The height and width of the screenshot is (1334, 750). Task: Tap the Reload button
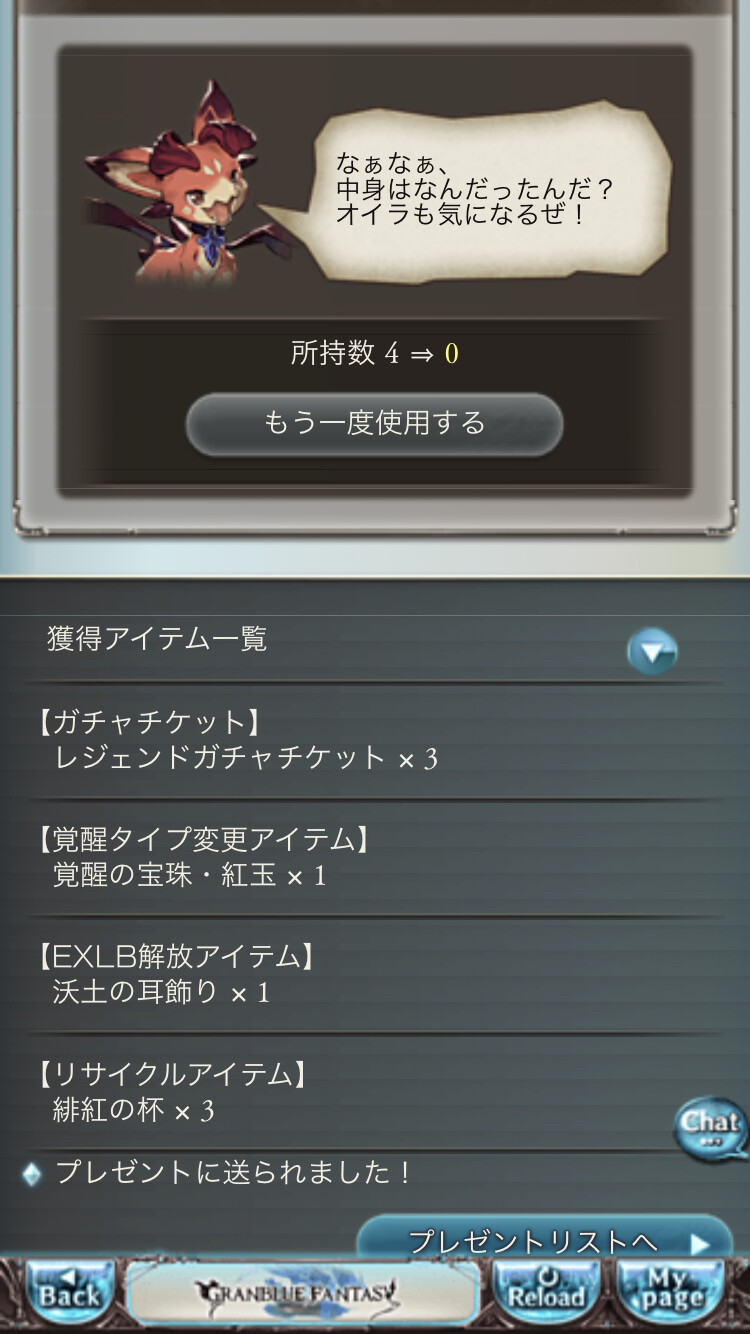[546, 1295]
